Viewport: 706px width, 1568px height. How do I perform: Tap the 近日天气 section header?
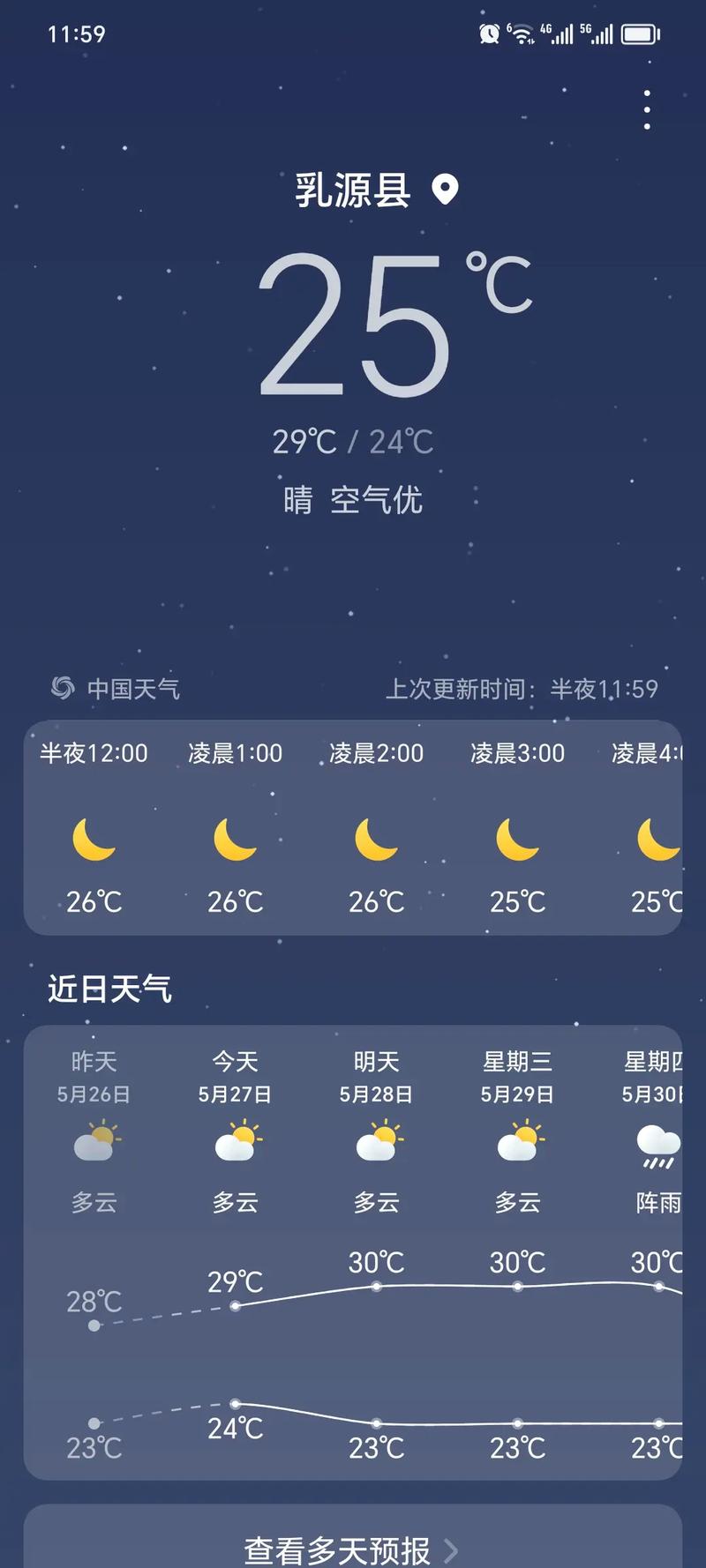click(x=109, y=988)
